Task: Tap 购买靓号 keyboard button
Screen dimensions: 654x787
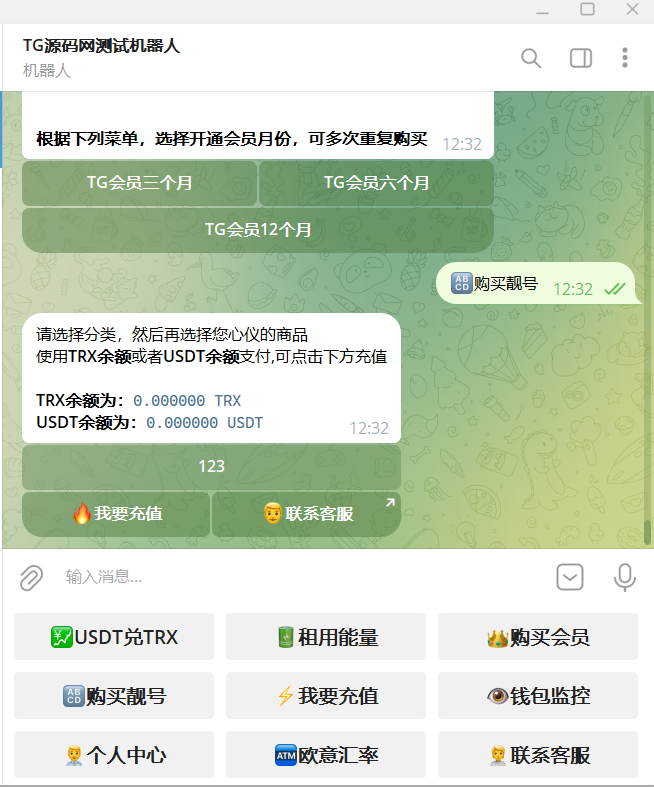Action: (x=114, y=696)
